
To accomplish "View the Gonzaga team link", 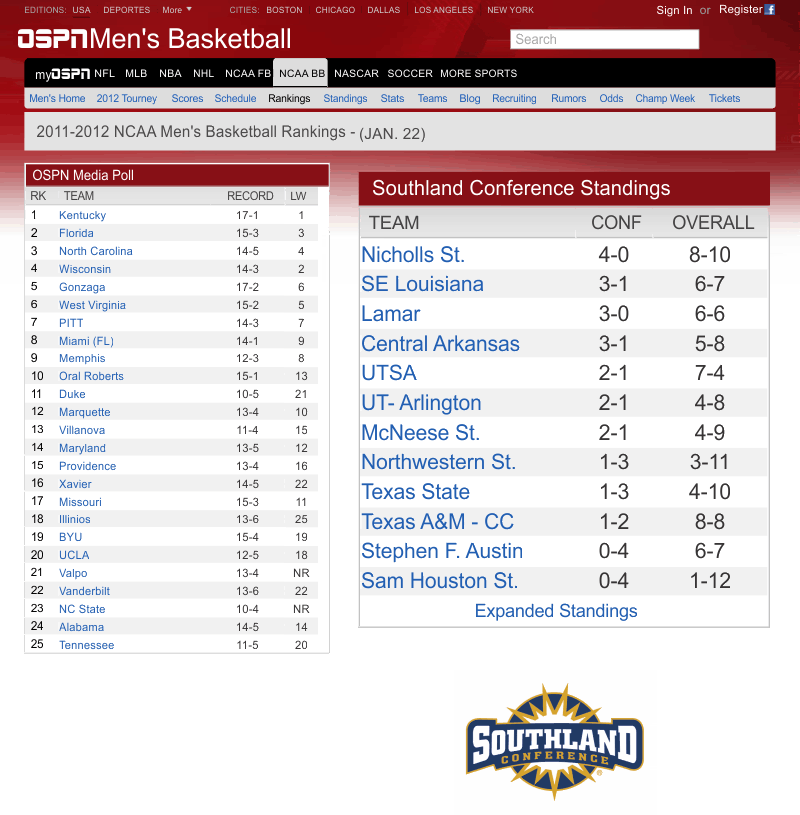I will (x=82, y=287).
